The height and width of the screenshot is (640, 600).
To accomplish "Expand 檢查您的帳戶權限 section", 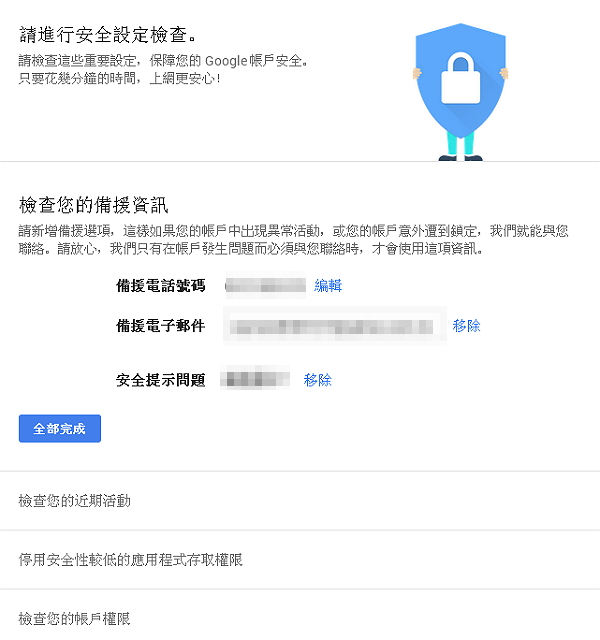I will (x=75, y=619).
